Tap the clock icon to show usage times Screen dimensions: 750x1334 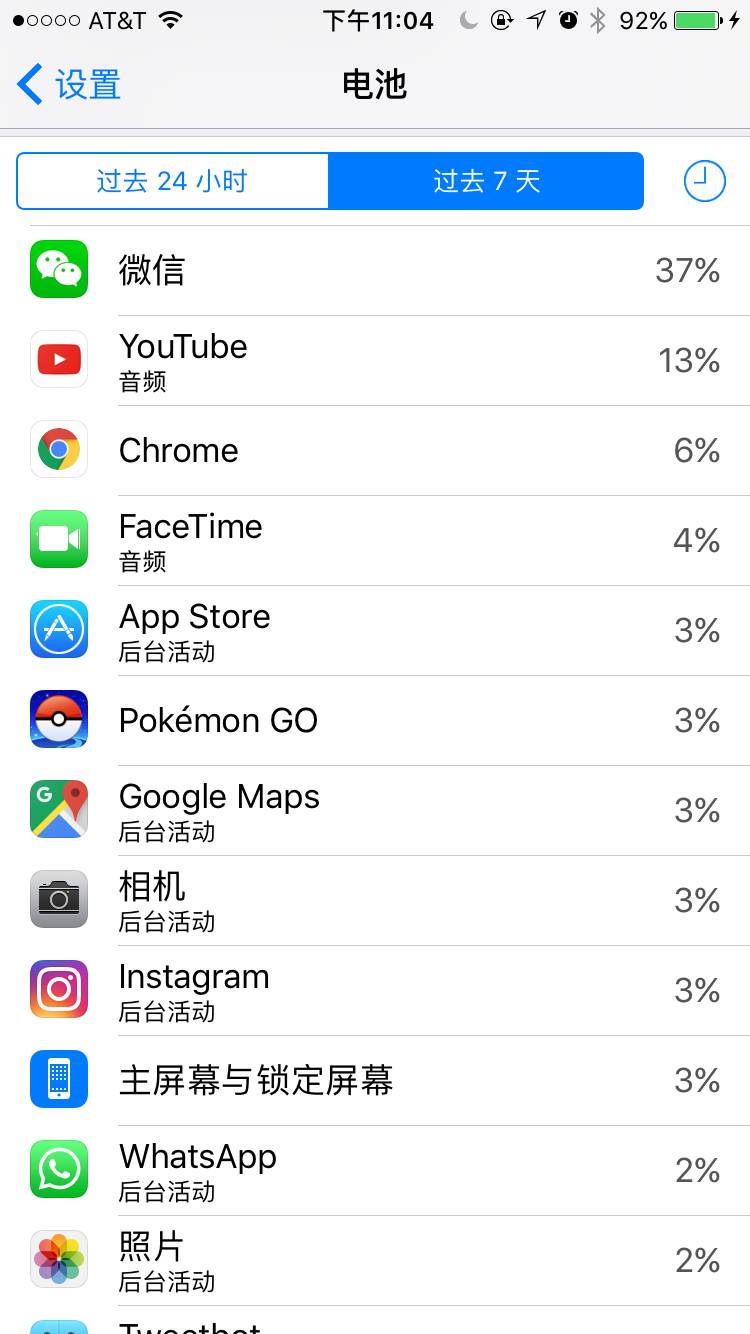tap(704, 181)
